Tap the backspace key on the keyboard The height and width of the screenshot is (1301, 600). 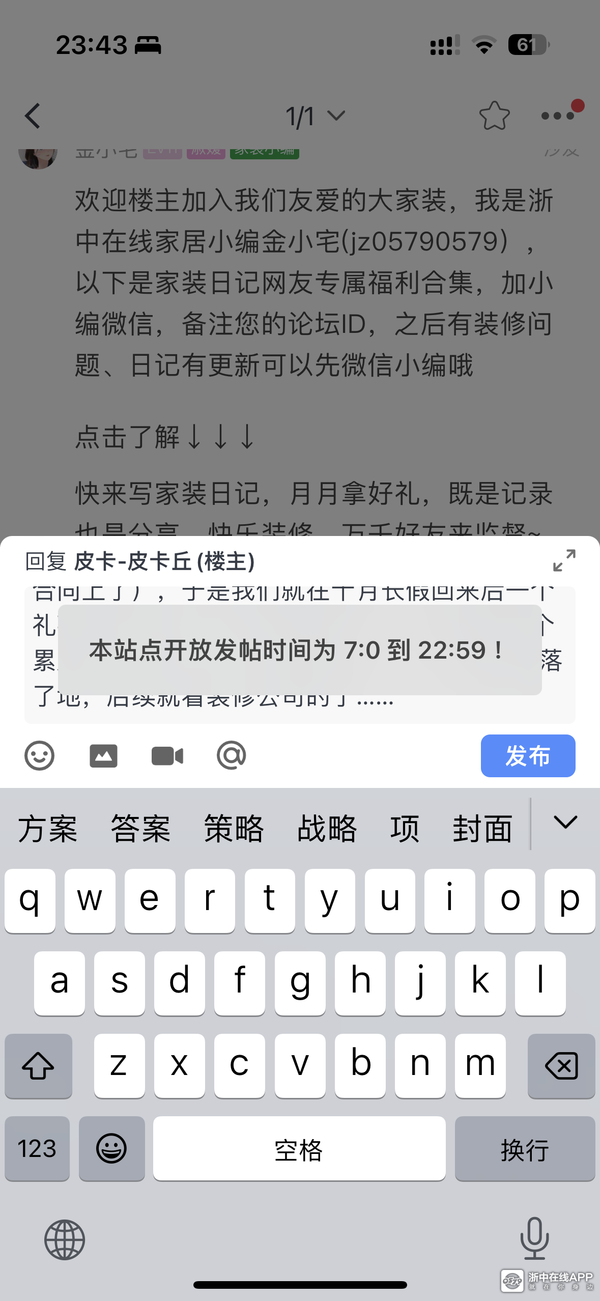[561, 1066]
